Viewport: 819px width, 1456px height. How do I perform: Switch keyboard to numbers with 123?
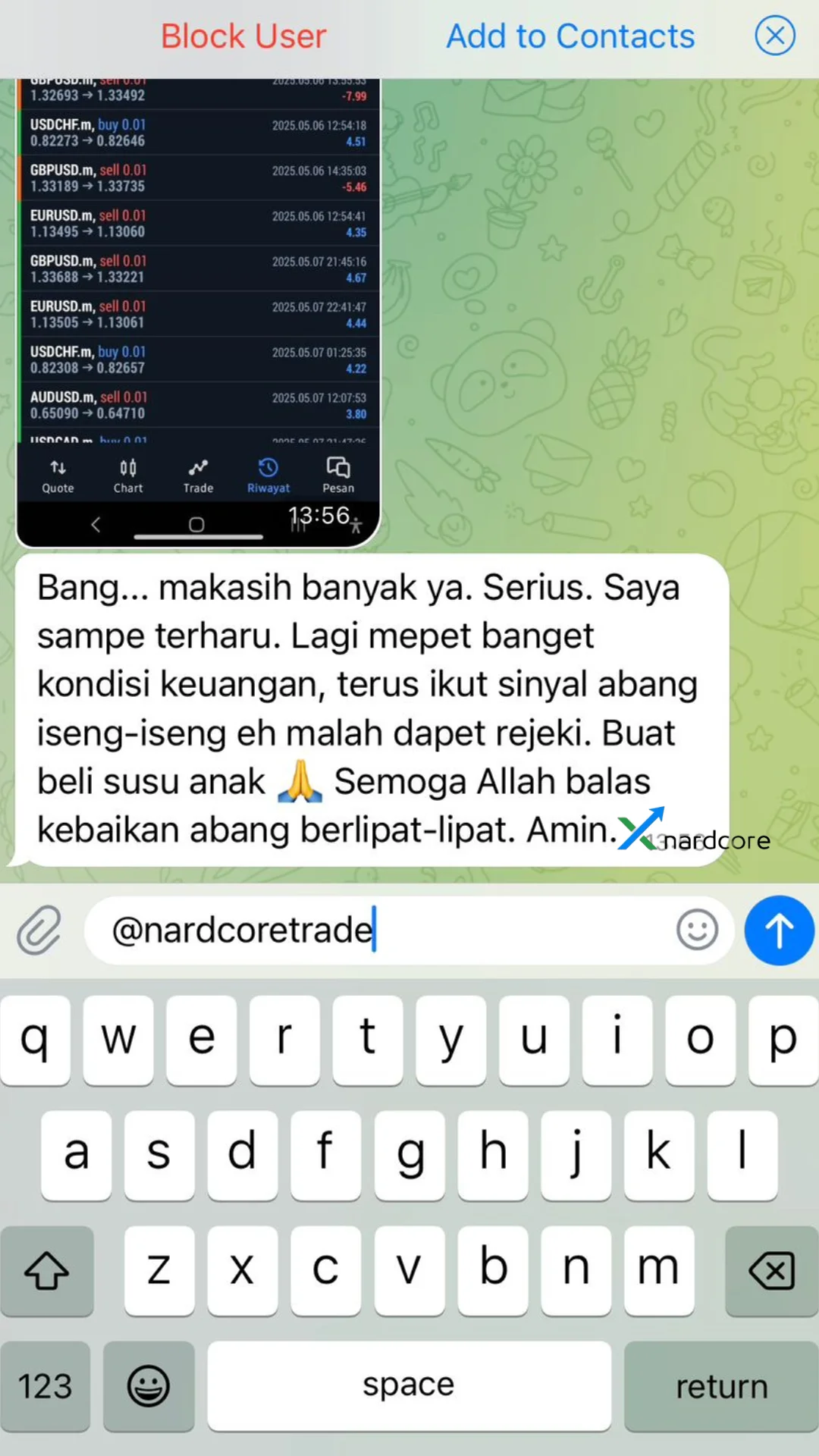[x=45, y=1386]
